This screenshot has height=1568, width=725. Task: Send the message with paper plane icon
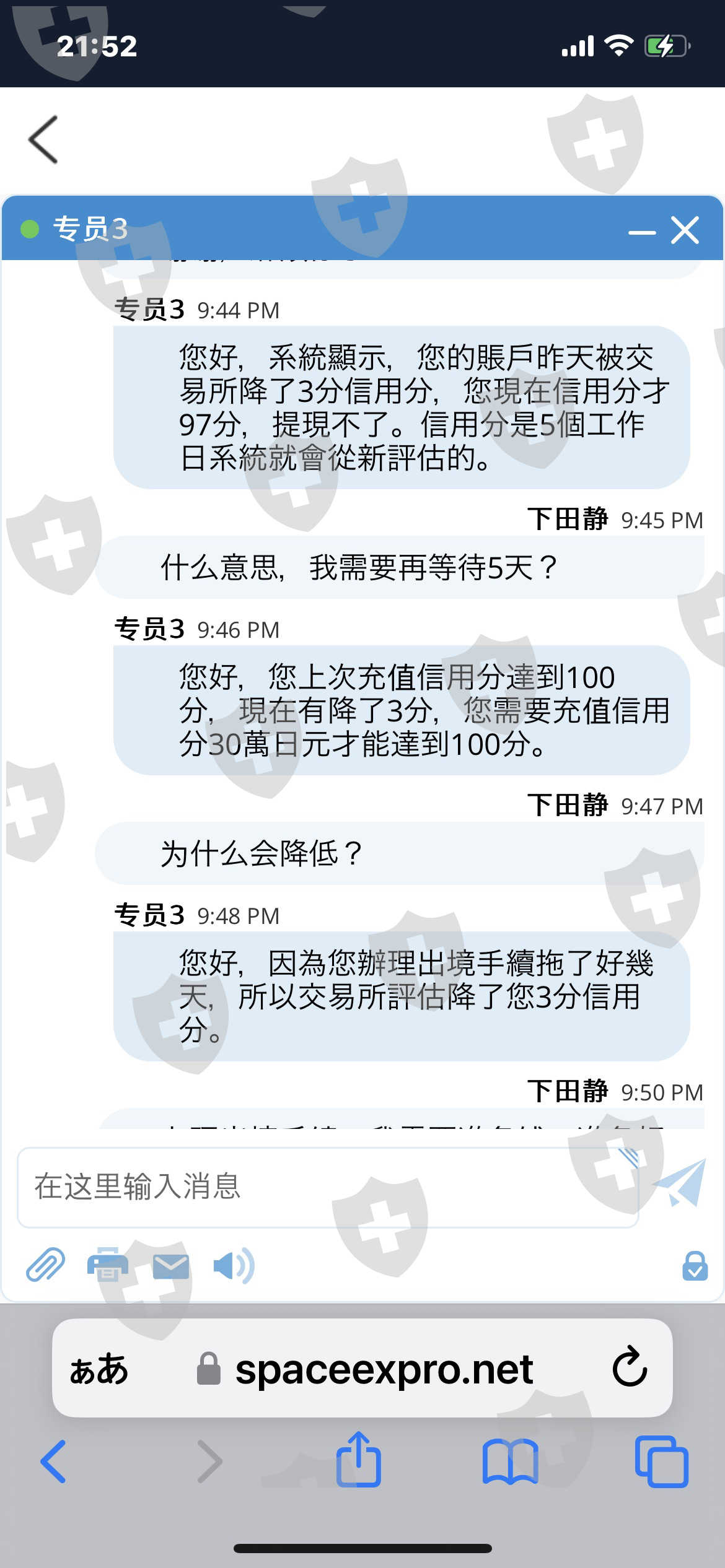(680, 1183)
